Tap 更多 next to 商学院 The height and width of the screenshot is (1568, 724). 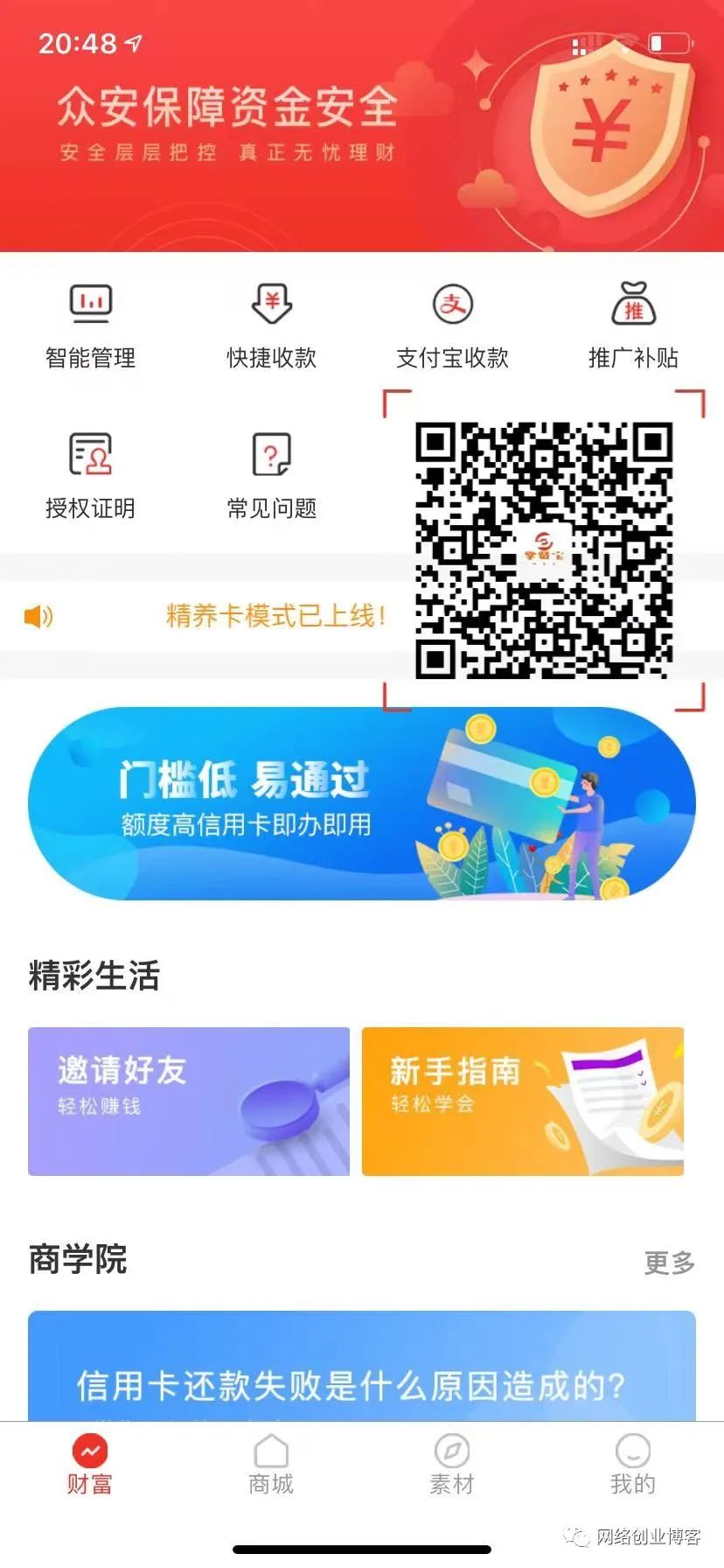tap(669, 1263)
